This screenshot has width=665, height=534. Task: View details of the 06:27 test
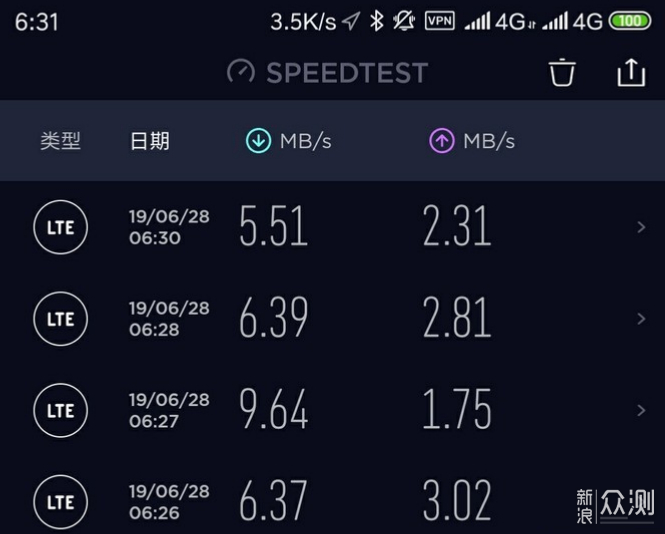pos(332,410)
